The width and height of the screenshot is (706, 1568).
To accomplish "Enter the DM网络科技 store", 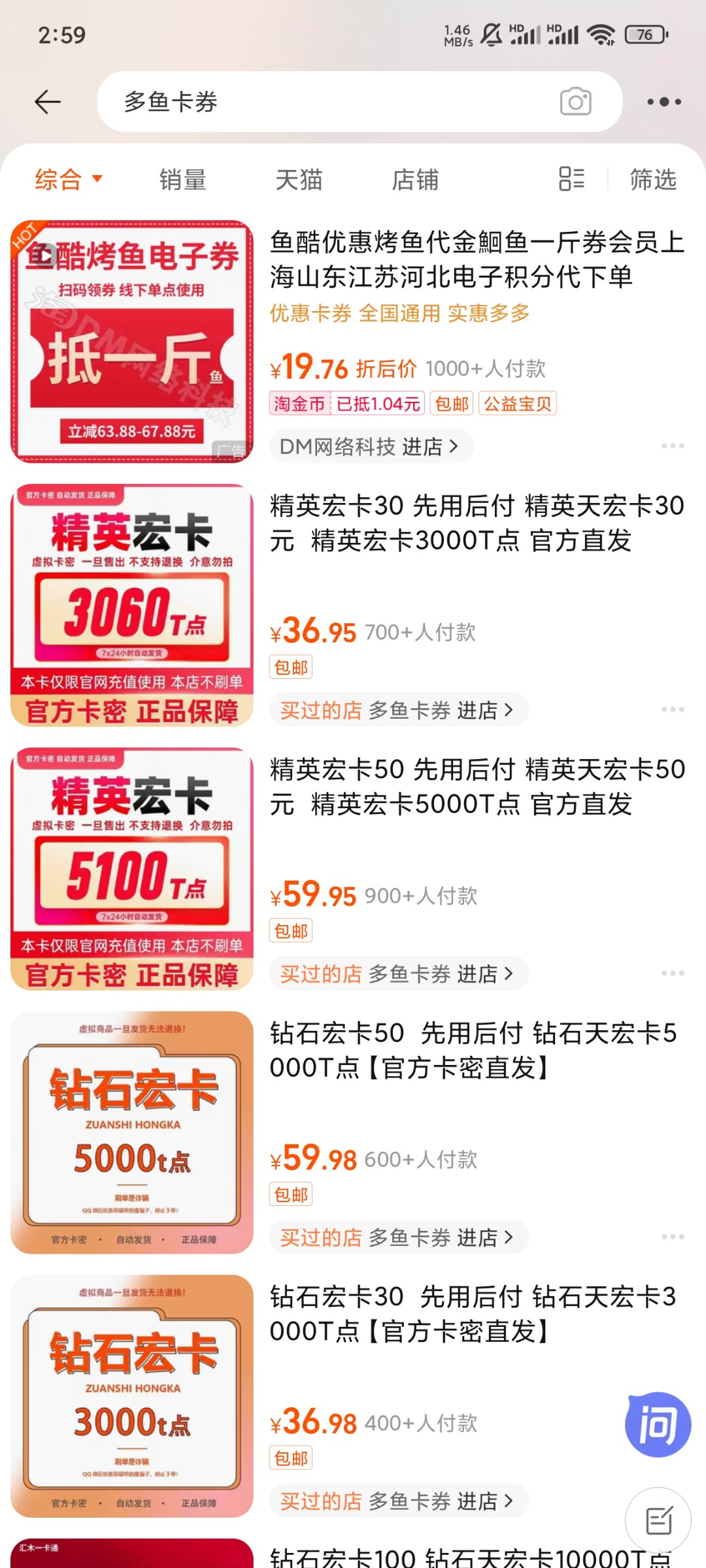I will (x=371, y=446).
